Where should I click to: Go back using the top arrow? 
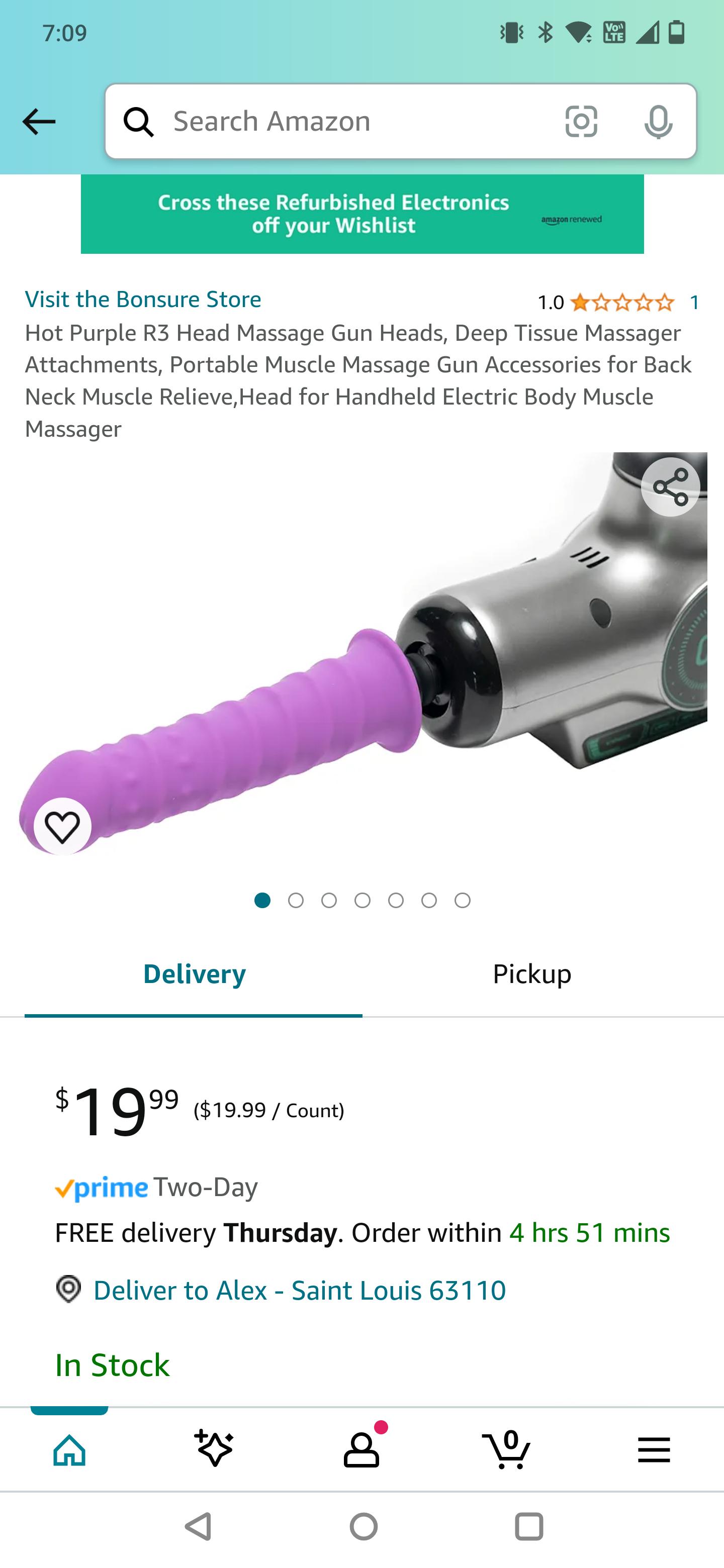[39, 122]
